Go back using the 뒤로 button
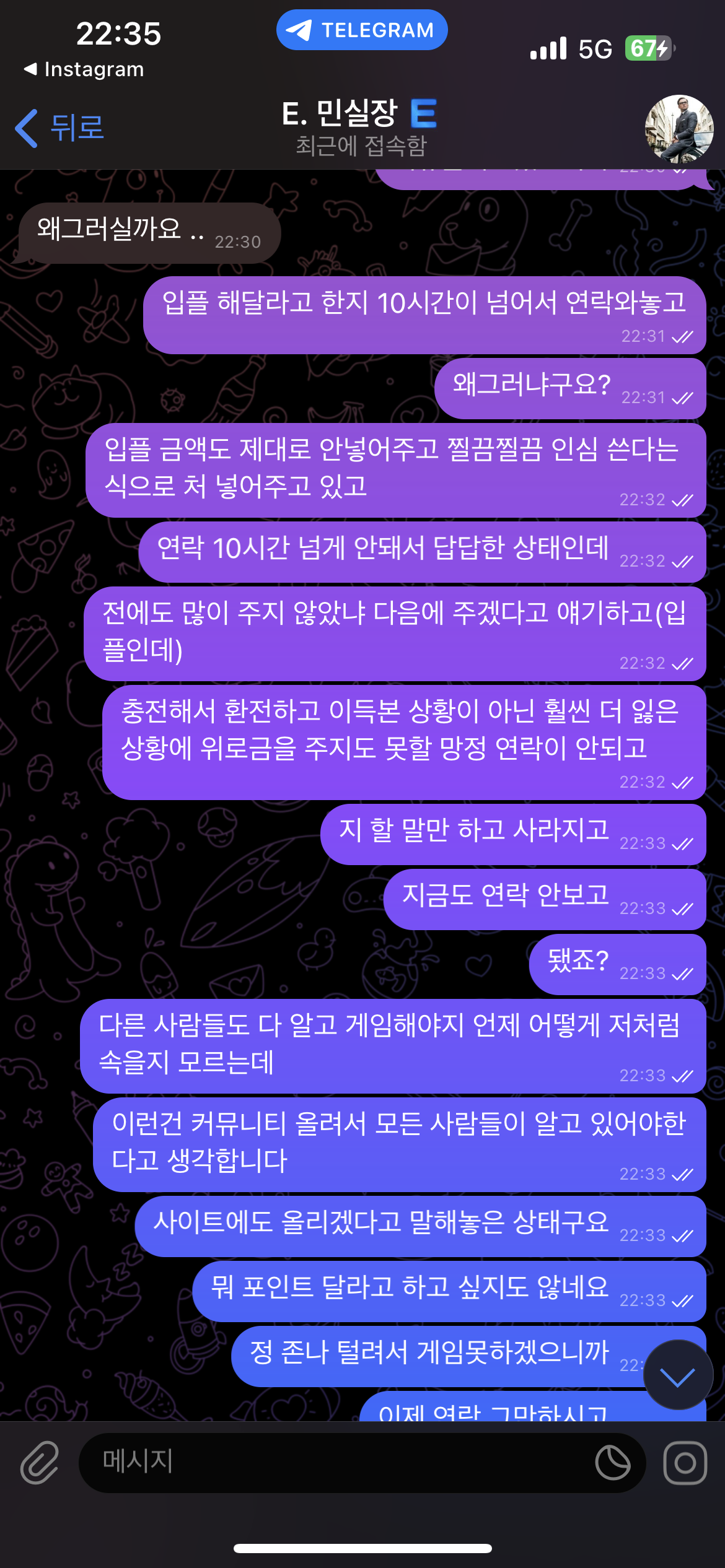 click(59, 128)
